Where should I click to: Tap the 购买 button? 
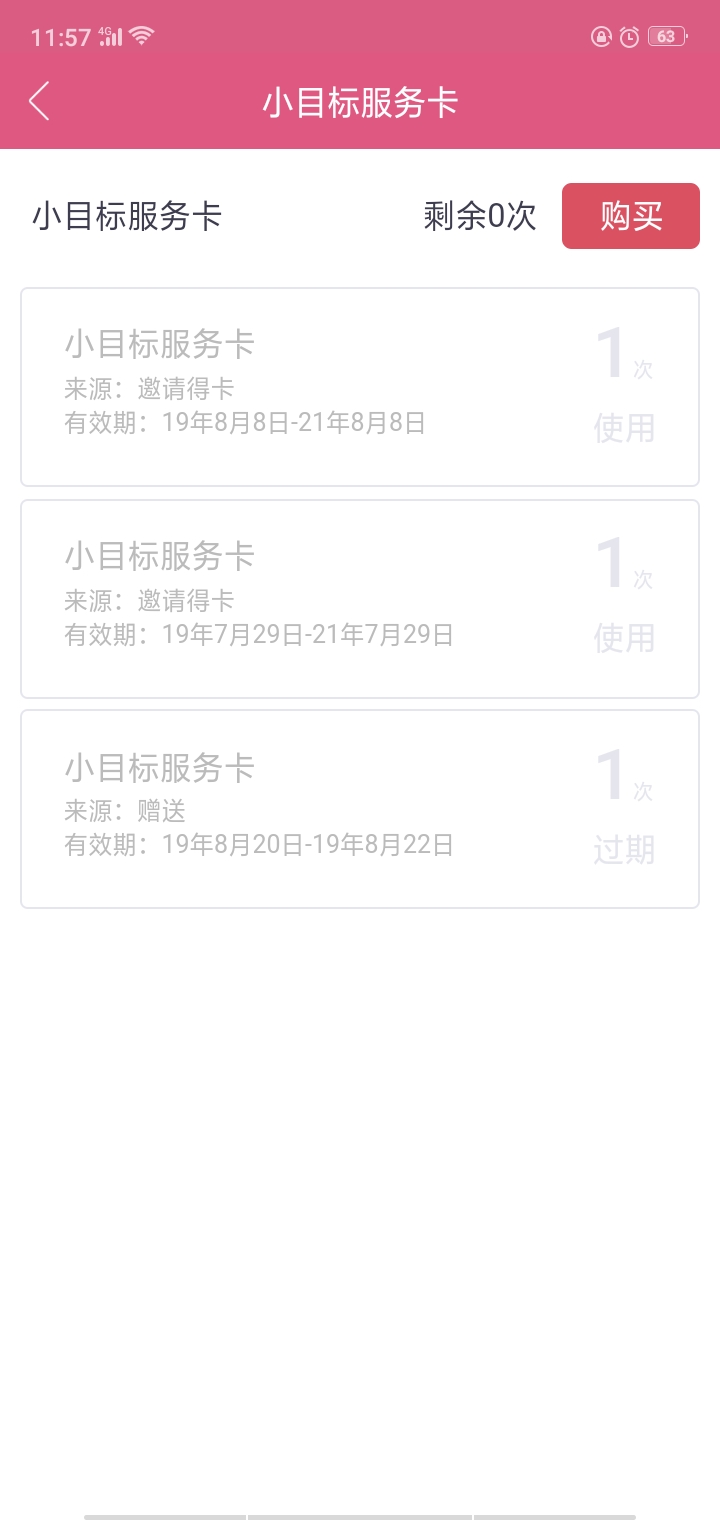point(631,216)
